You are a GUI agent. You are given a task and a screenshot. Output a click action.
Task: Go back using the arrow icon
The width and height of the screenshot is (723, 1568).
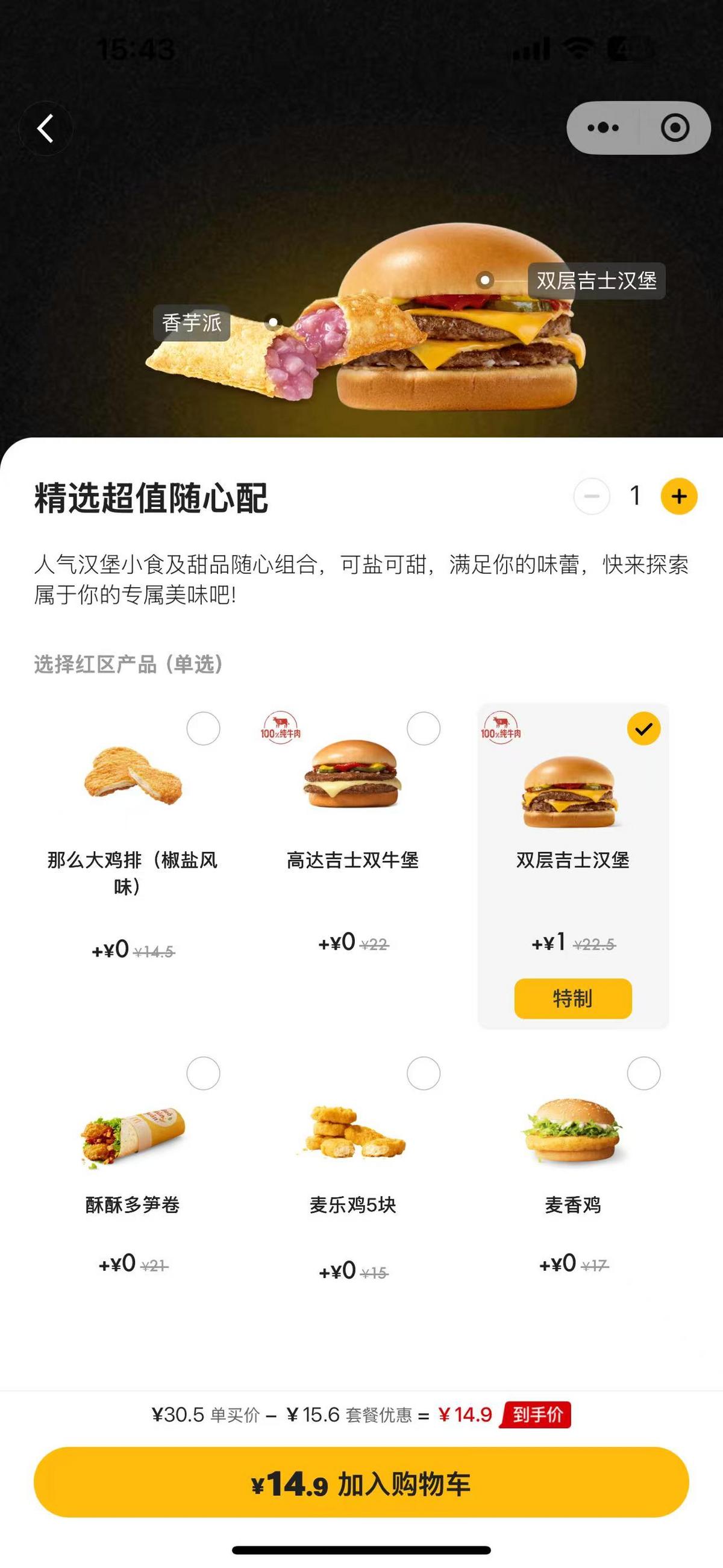(46, 128)
